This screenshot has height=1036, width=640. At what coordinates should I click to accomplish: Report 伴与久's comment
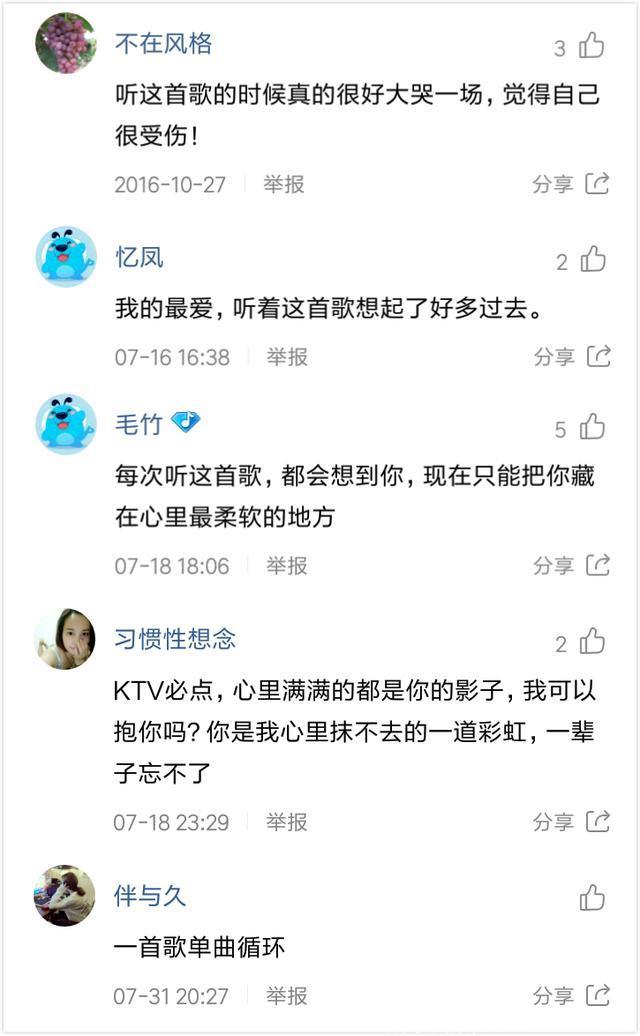pyautogui.click(x=286, y=996)
